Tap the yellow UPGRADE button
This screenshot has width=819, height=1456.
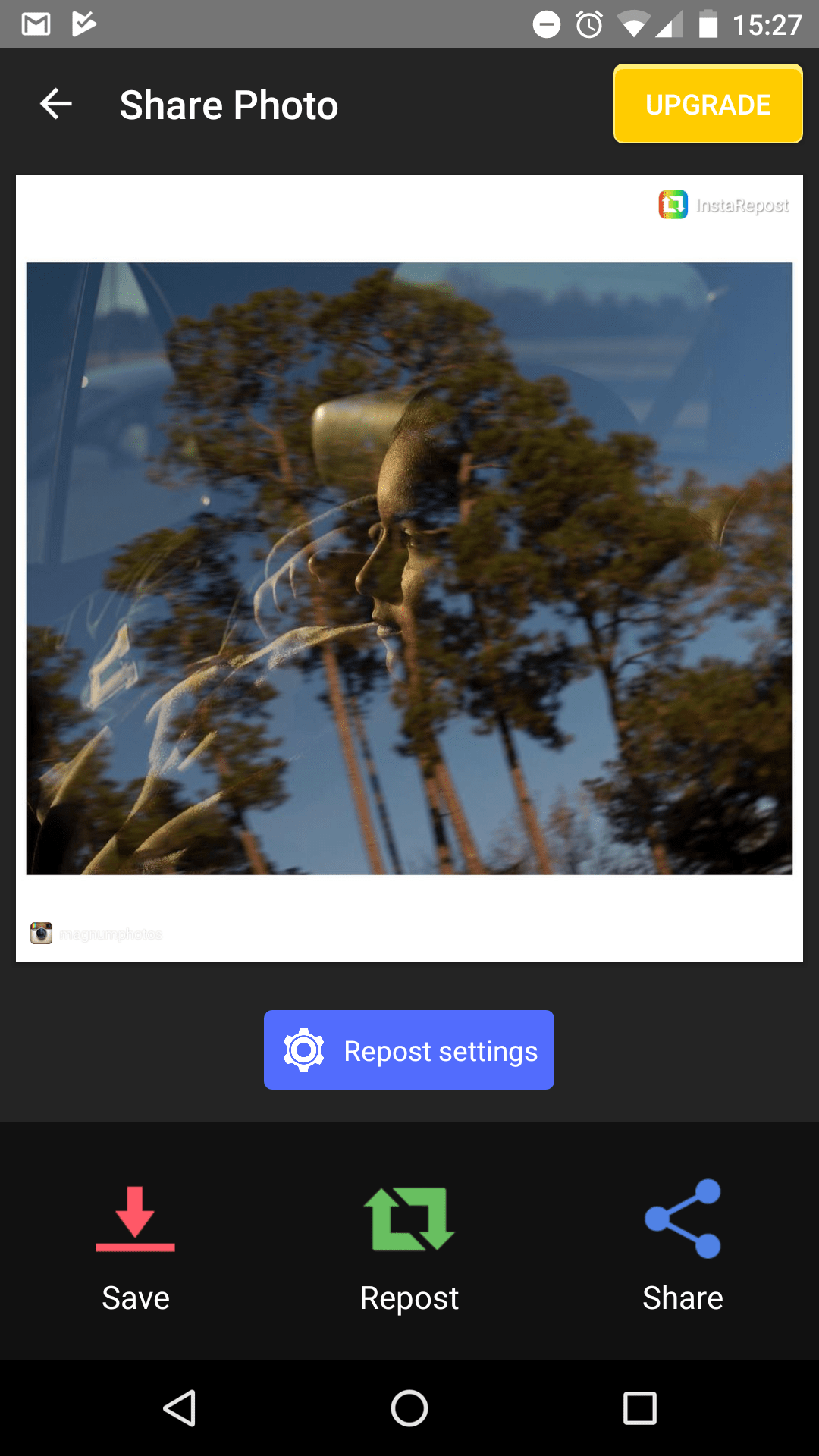708,104
